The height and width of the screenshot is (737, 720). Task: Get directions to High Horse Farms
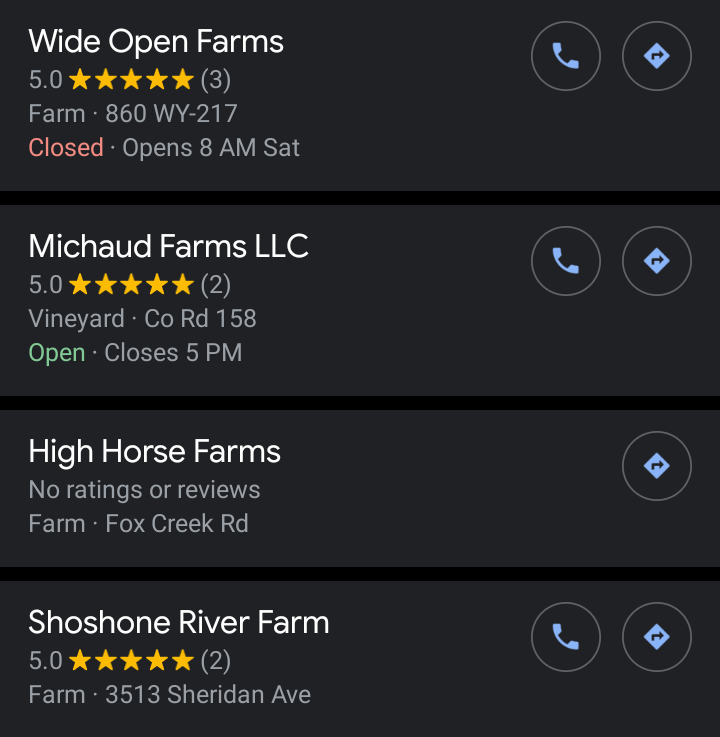(x=656, y=465)
